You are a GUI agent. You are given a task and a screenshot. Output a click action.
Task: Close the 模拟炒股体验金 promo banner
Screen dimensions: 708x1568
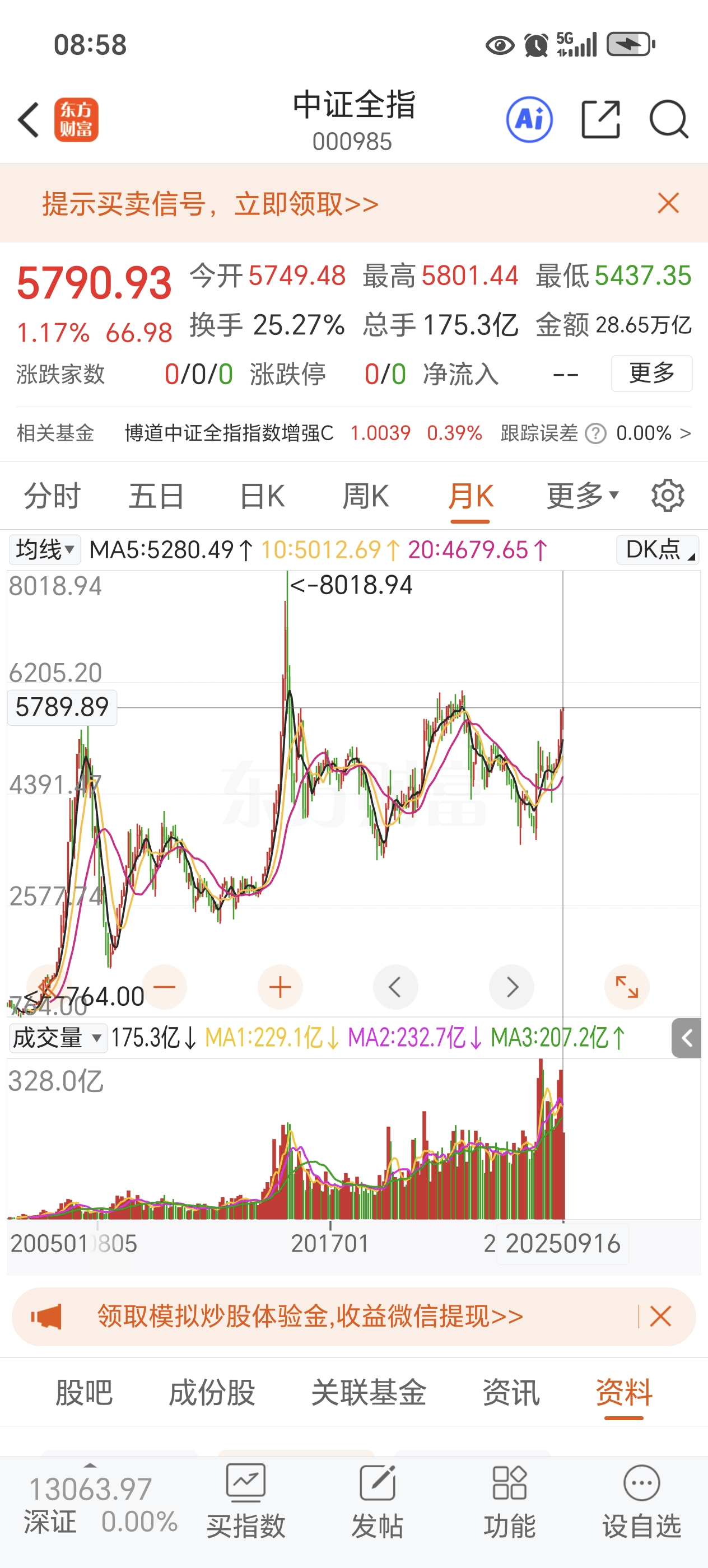[x=660, y=1317]
